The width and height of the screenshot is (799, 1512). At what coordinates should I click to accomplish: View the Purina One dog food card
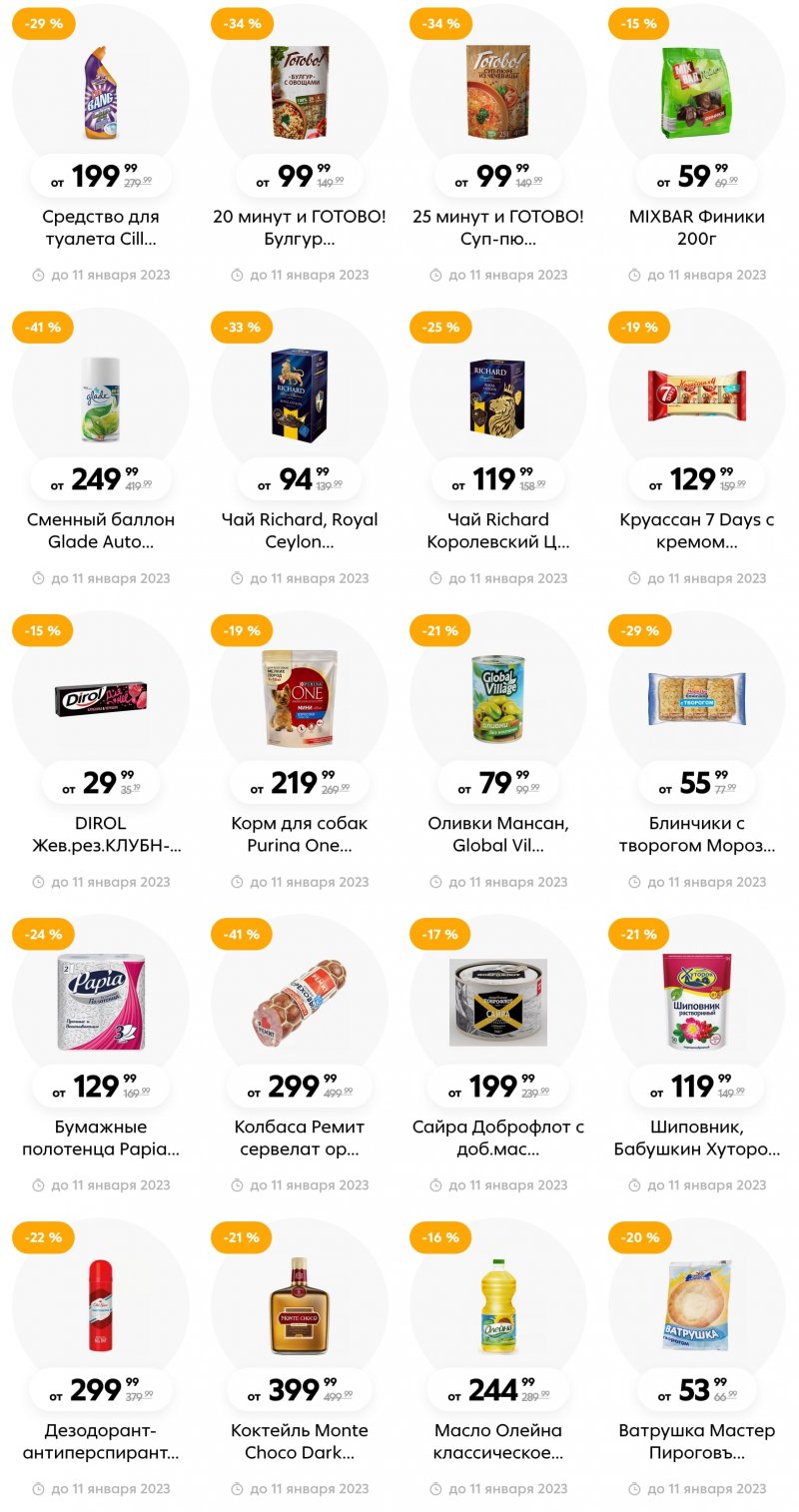coord(300,699)
